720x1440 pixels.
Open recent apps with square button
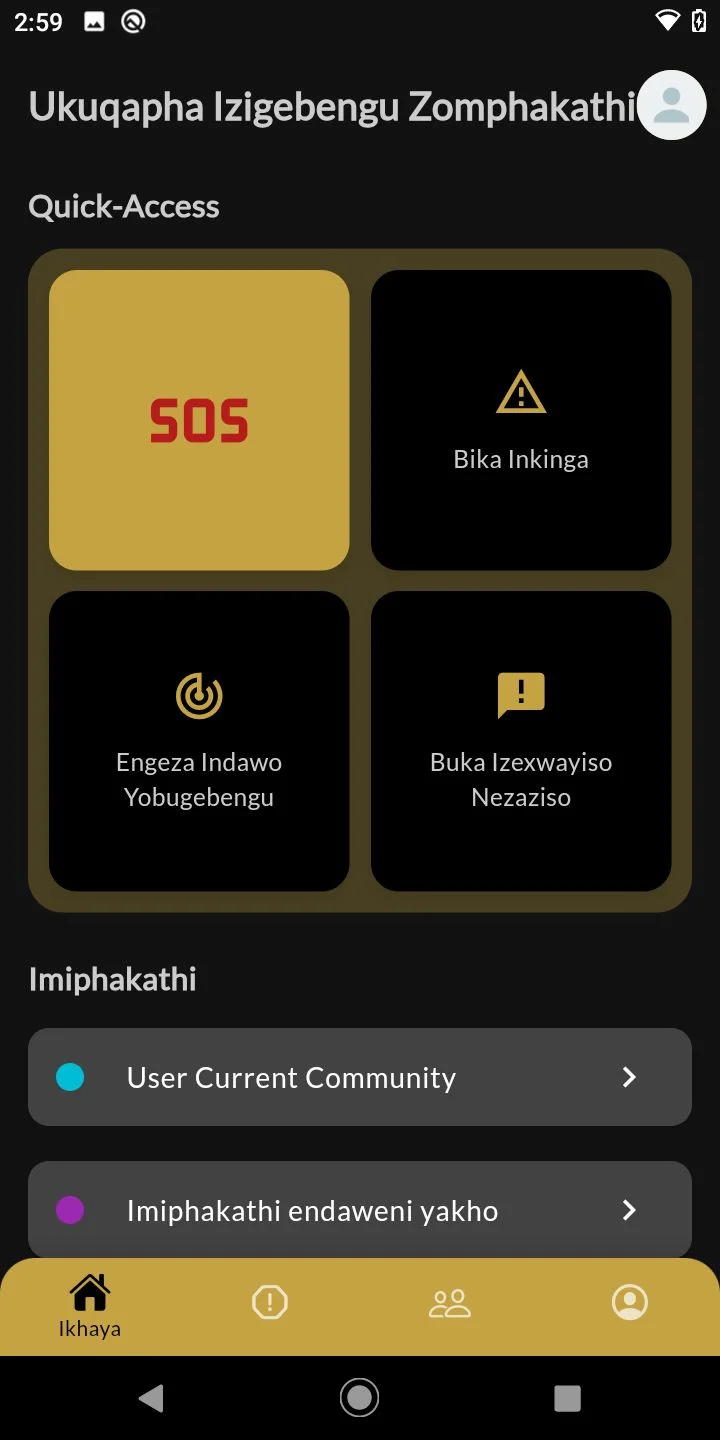(x=567, y=1397)
